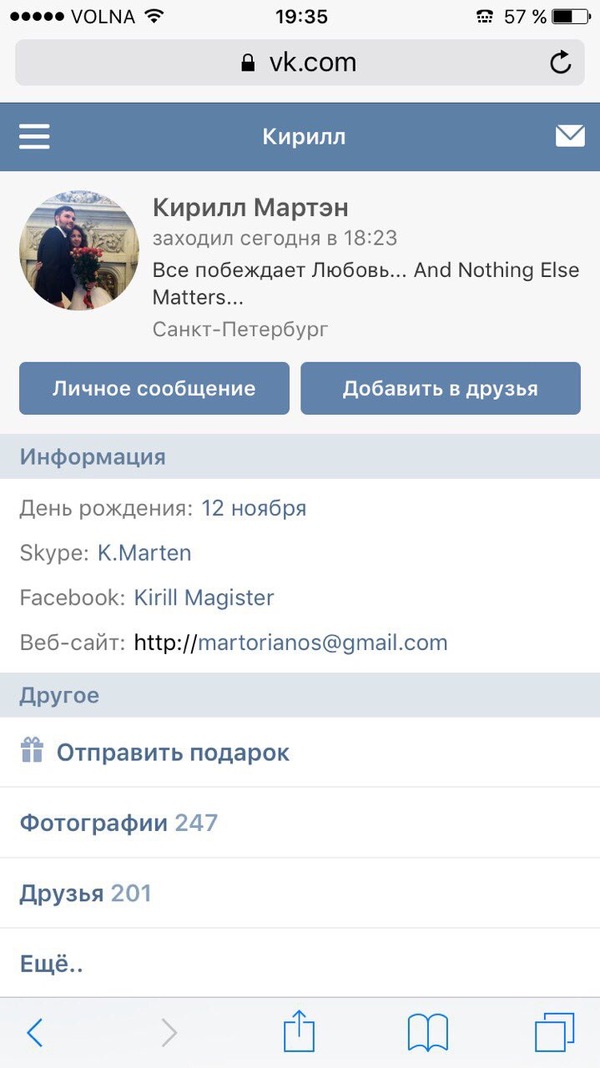Open the 12 ноября birthday link
The height and width of the screenshot is (1068, 600).
(254, 508)
